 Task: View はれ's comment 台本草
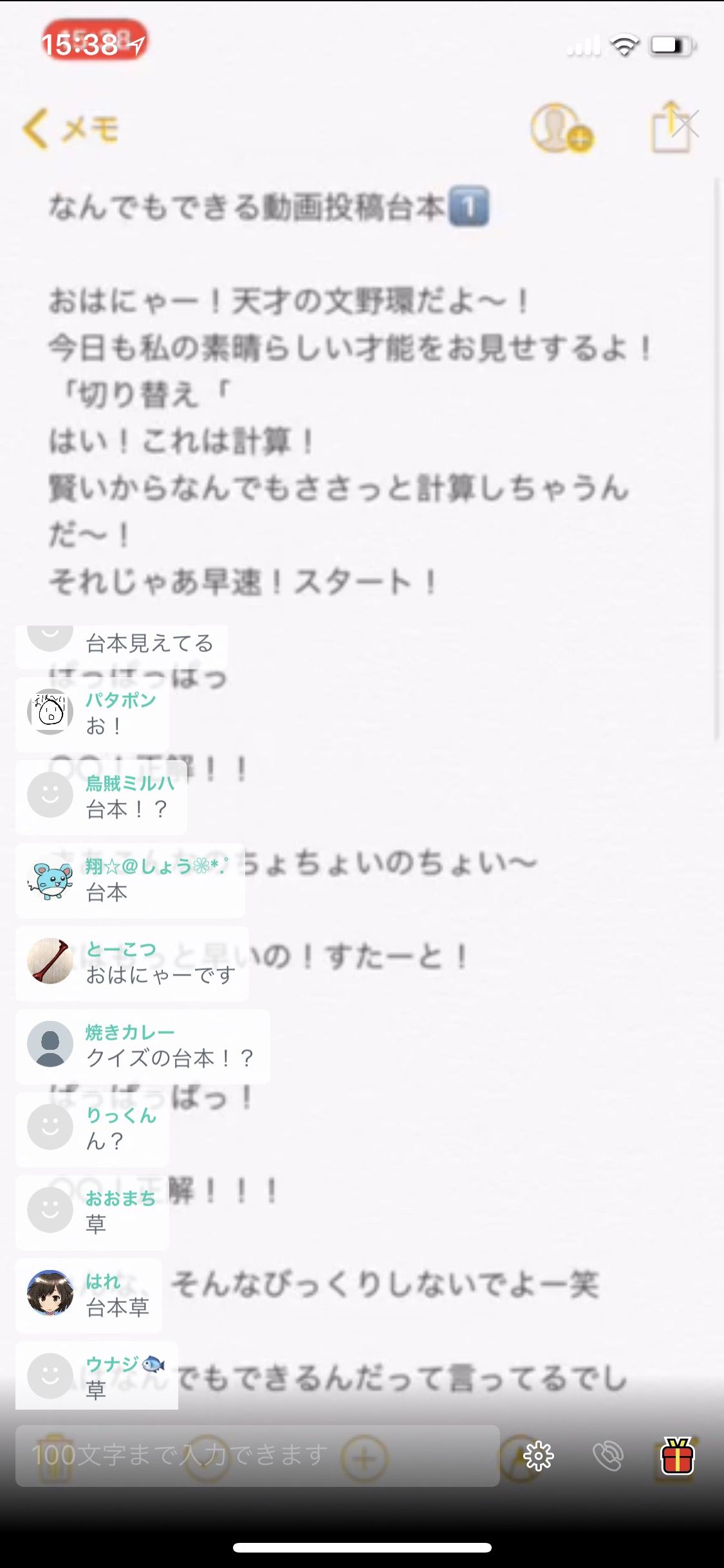89,1294
